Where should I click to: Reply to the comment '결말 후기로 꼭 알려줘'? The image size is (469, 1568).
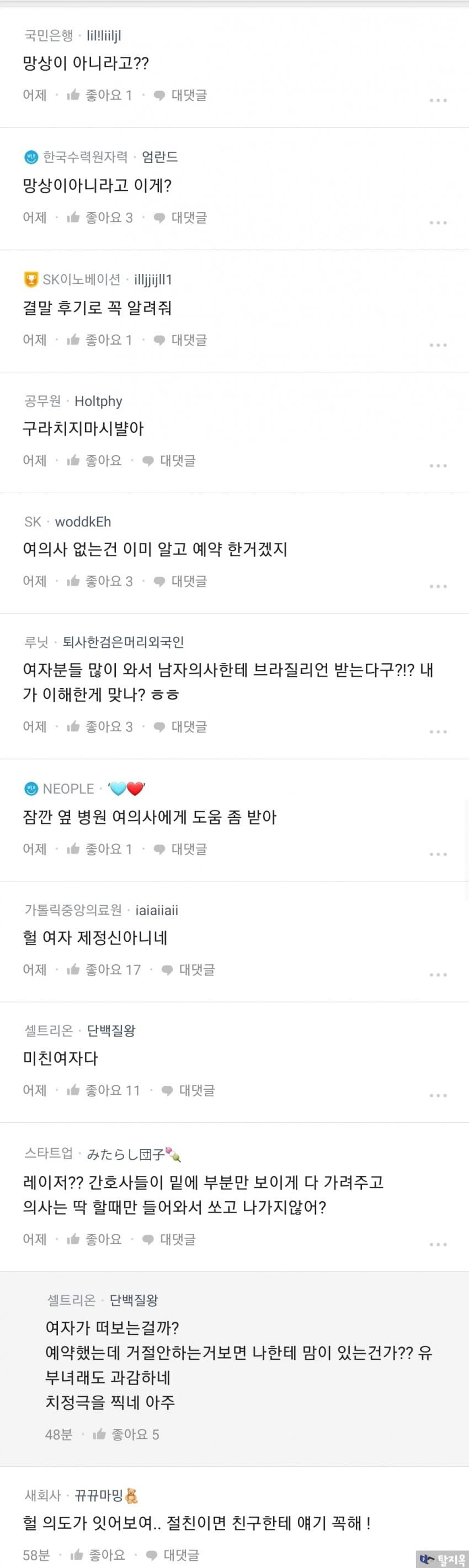coord(180,340)
